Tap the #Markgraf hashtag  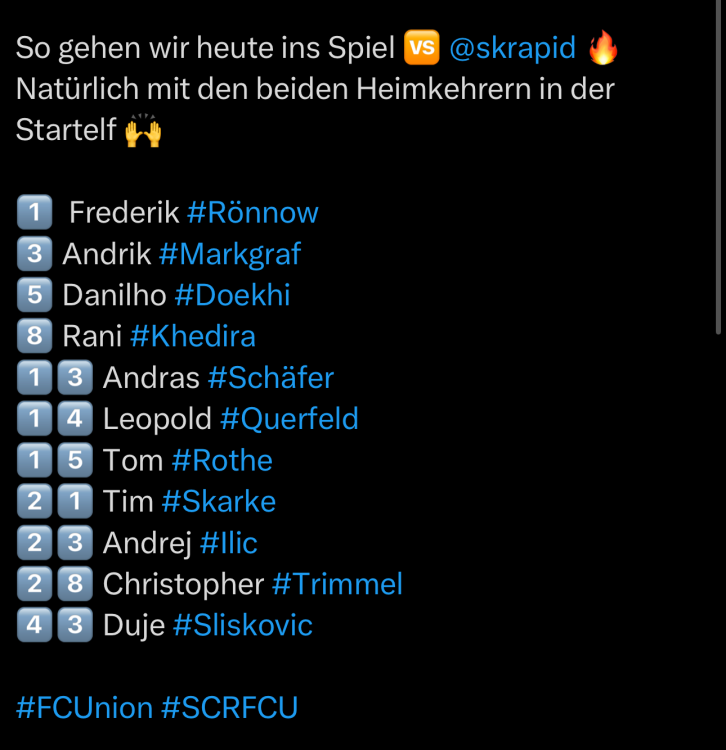pos(229,254)
